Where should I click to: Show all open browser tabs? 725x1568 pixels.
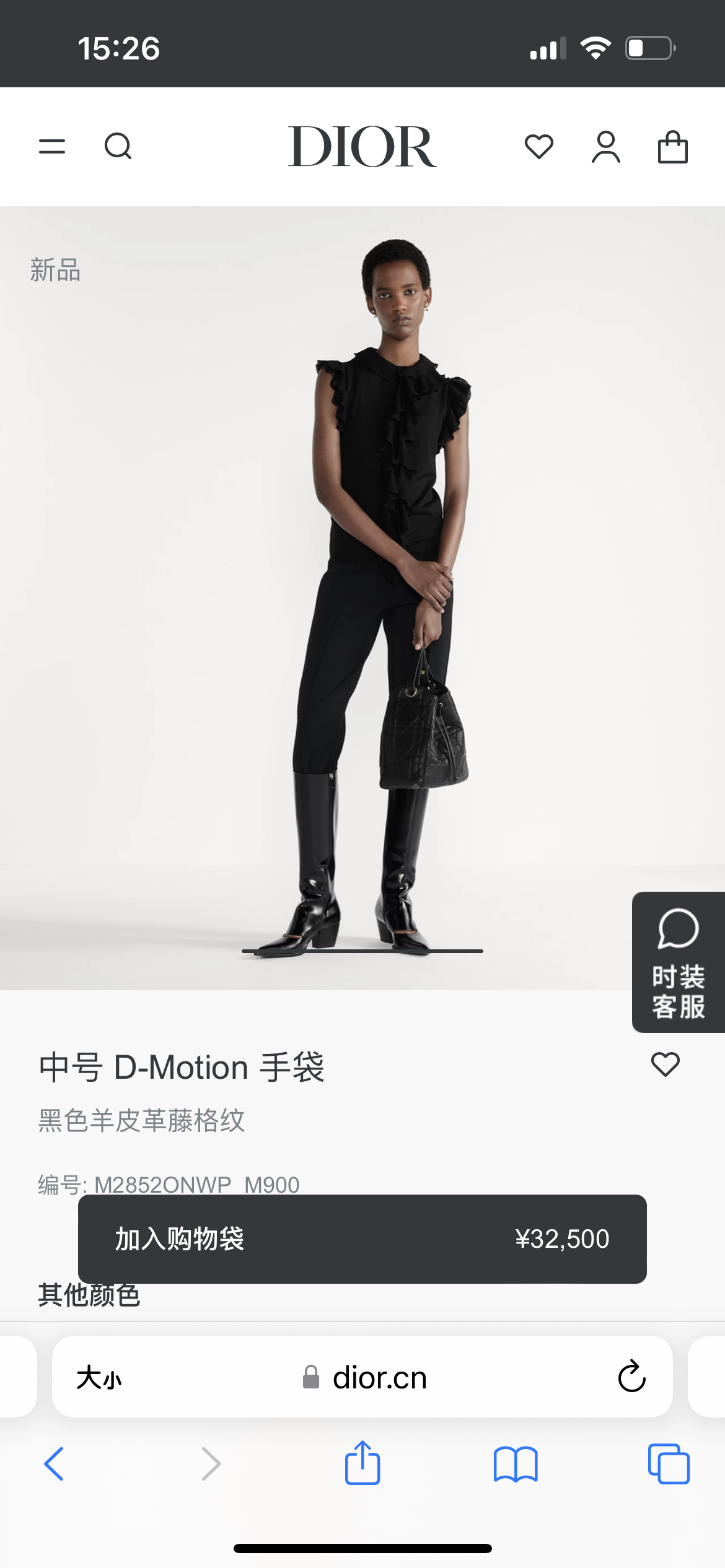click(x=668, y=1464)
